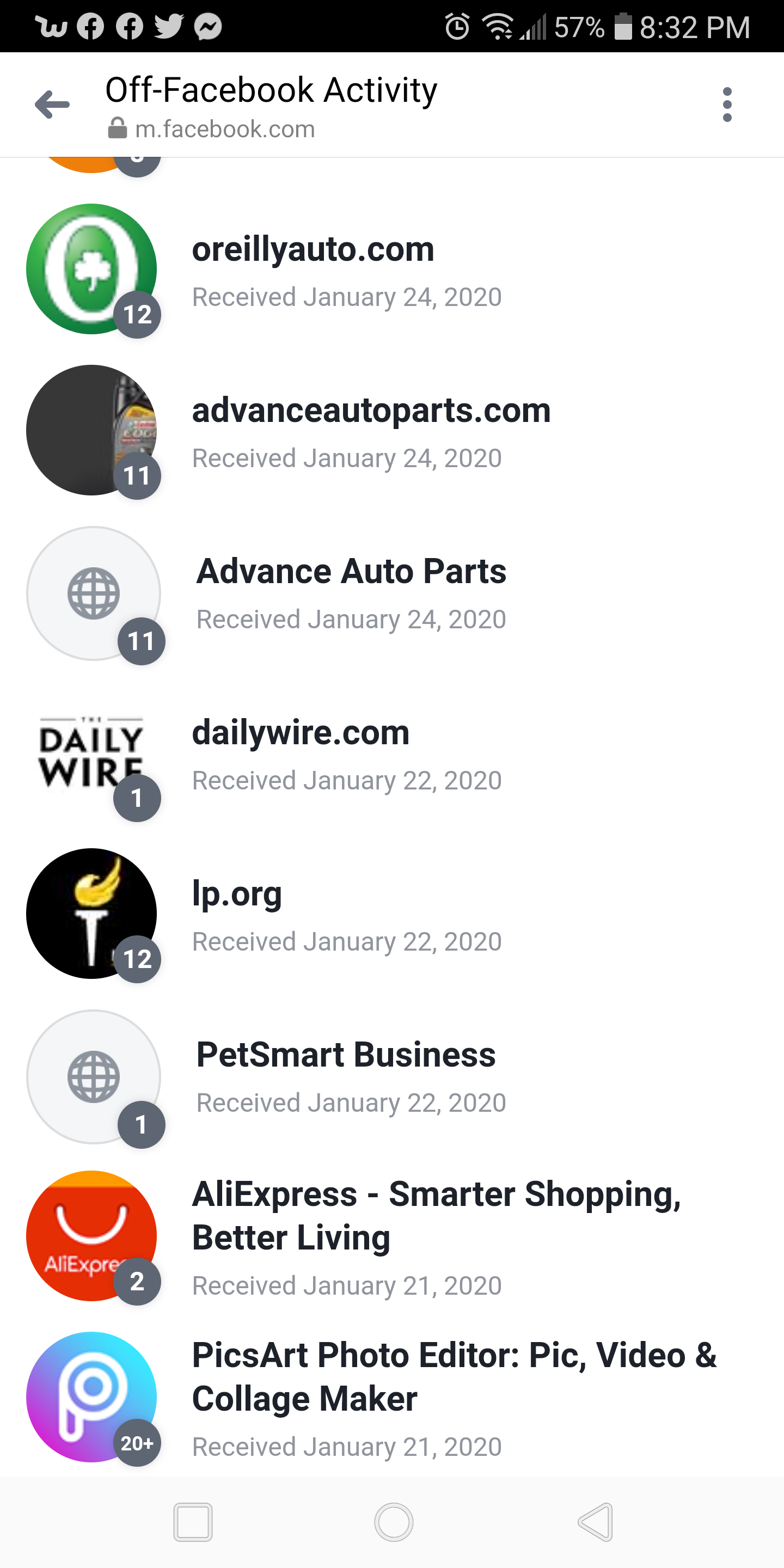Select the Advance Auto Parts row
The width and height of the screenshot is (784, 1568).
(x=392, y=593)
